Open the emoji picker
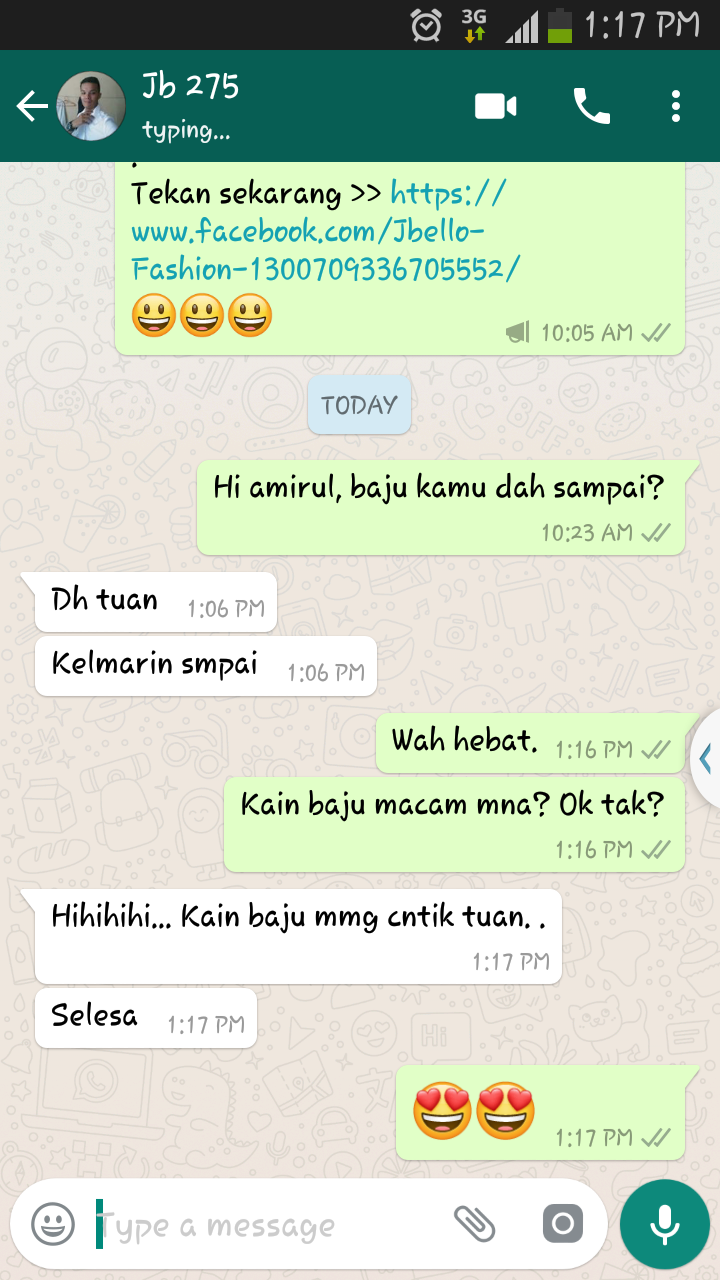Screen dimensions: 720x1280 point(53,1224)
